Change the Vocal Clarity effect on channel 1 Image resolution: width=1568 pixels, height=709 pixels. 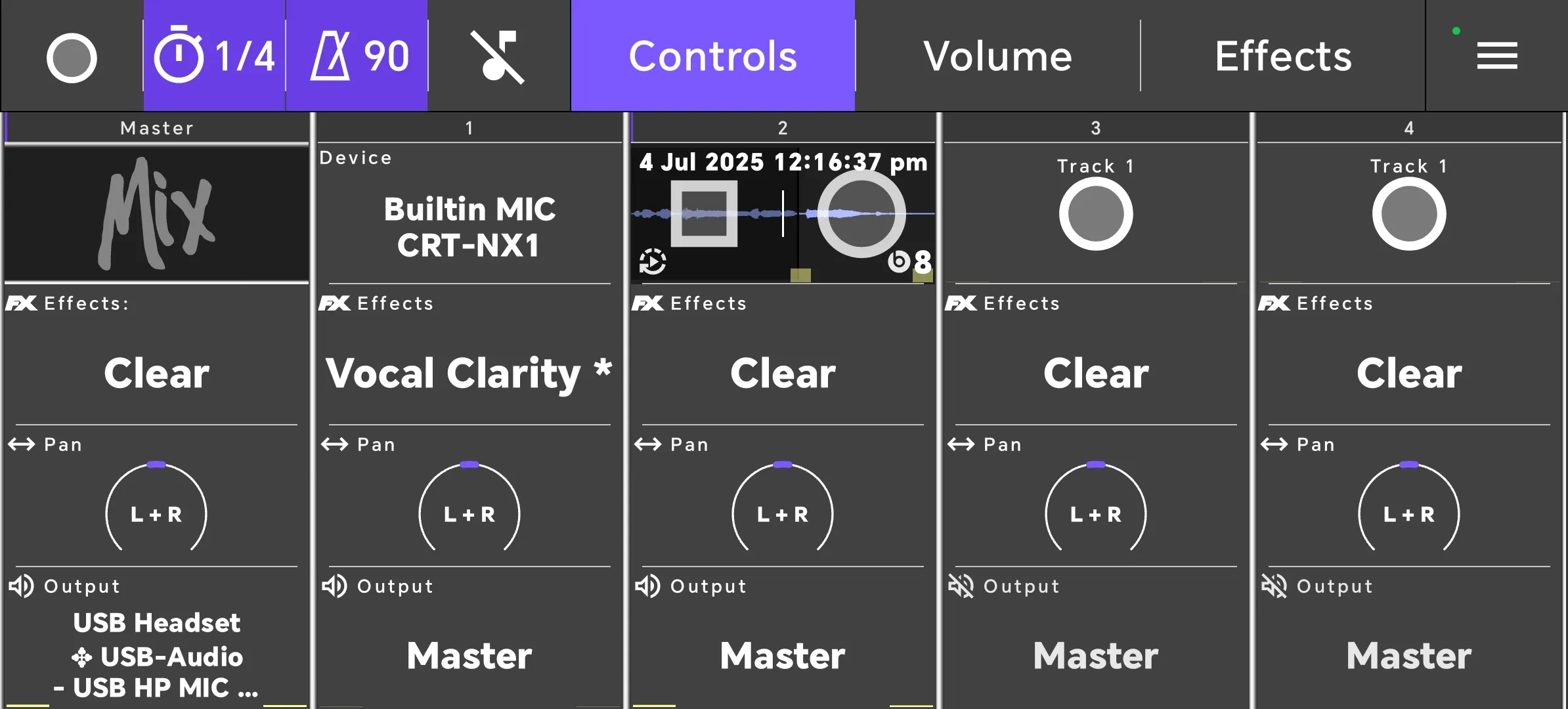(469, 373)
